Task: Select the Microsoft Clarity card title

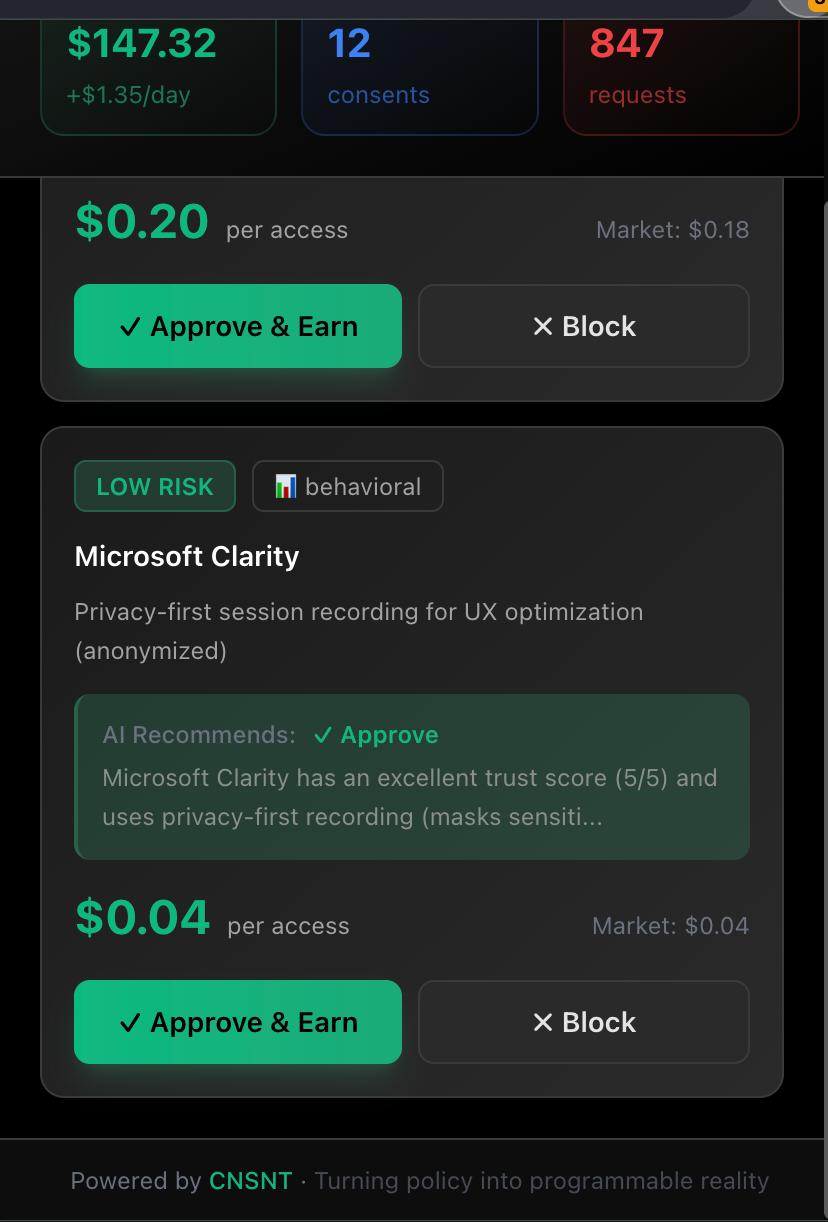Action: pos(187,556)
